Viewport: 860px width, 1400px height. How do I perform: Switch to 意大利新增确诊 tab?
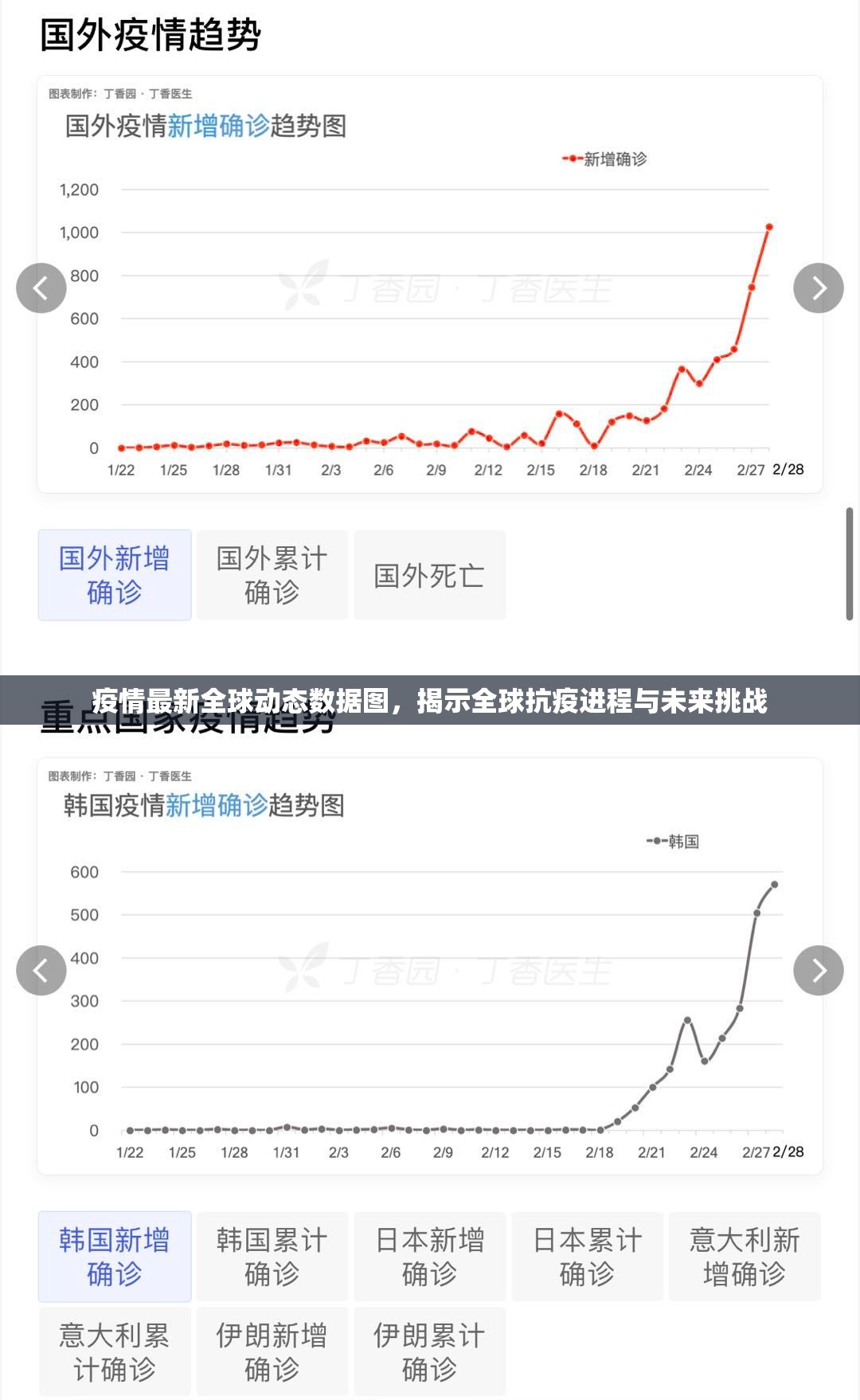pyautogui.click(x=745, y=1256)
